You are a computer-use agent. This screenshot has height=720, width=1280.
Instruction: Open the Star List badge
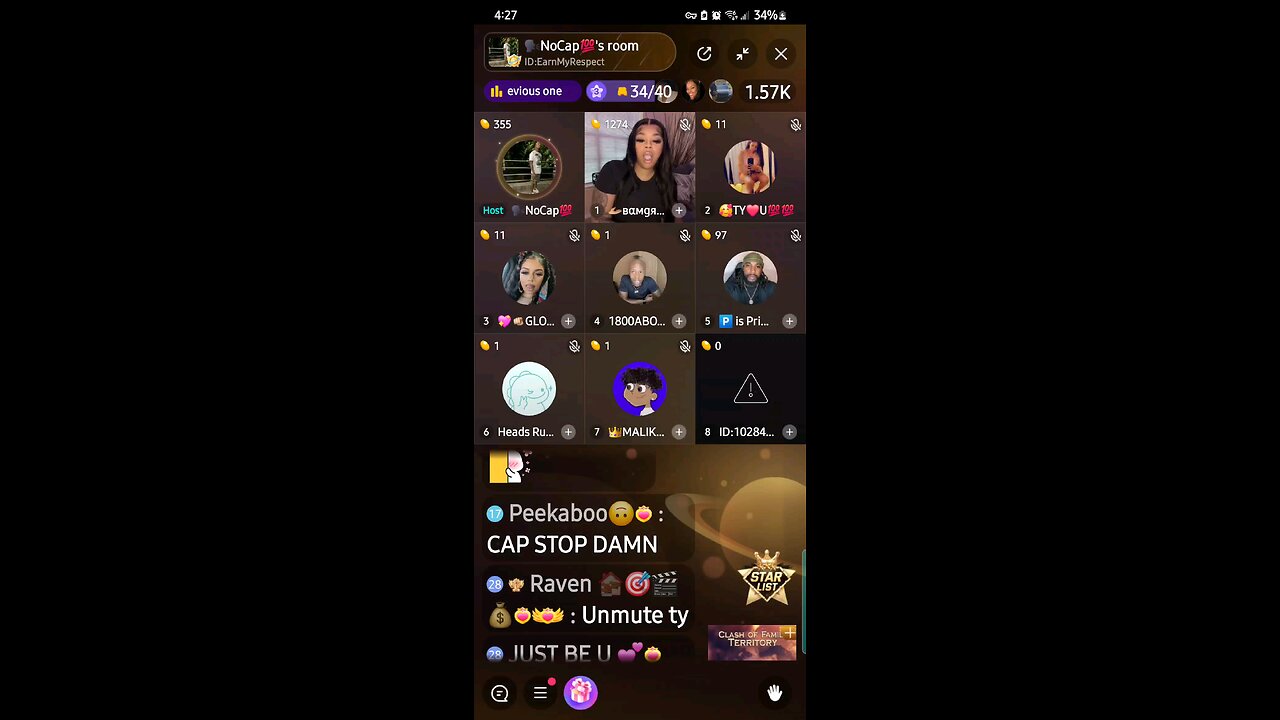click(766, 578)
